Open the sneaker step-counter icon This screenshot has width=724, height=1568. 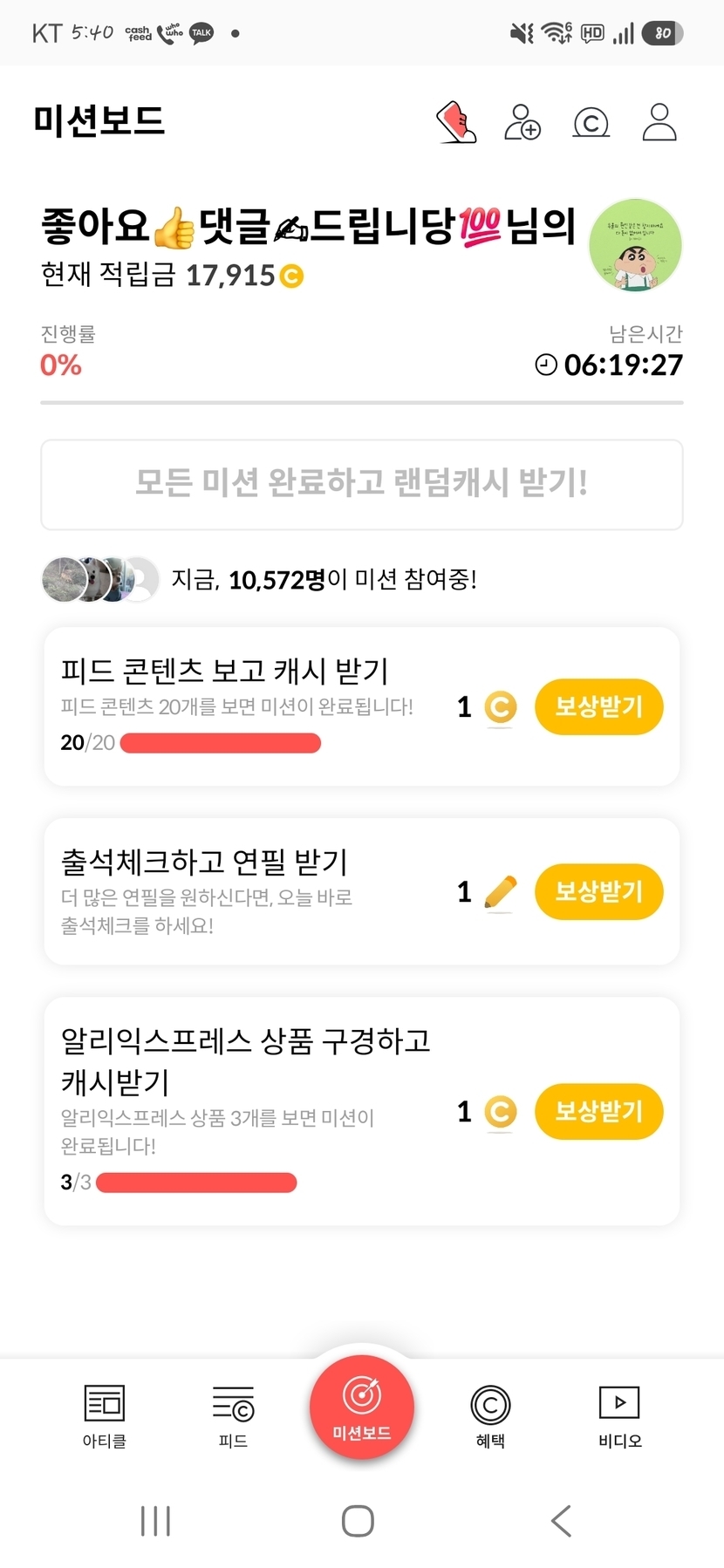tap(456, 122)
